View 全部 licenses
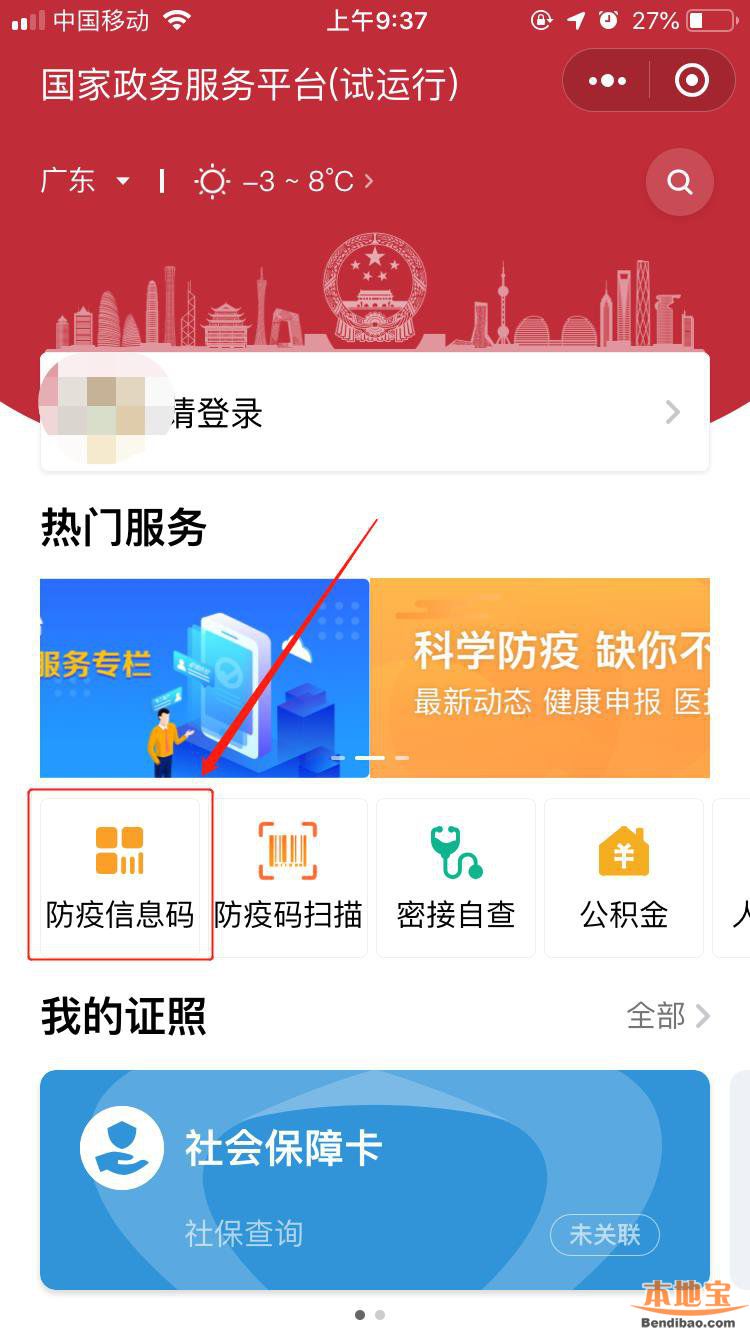The height and width of the screenshot is (1334, 750). click(x=668, y=1016)
